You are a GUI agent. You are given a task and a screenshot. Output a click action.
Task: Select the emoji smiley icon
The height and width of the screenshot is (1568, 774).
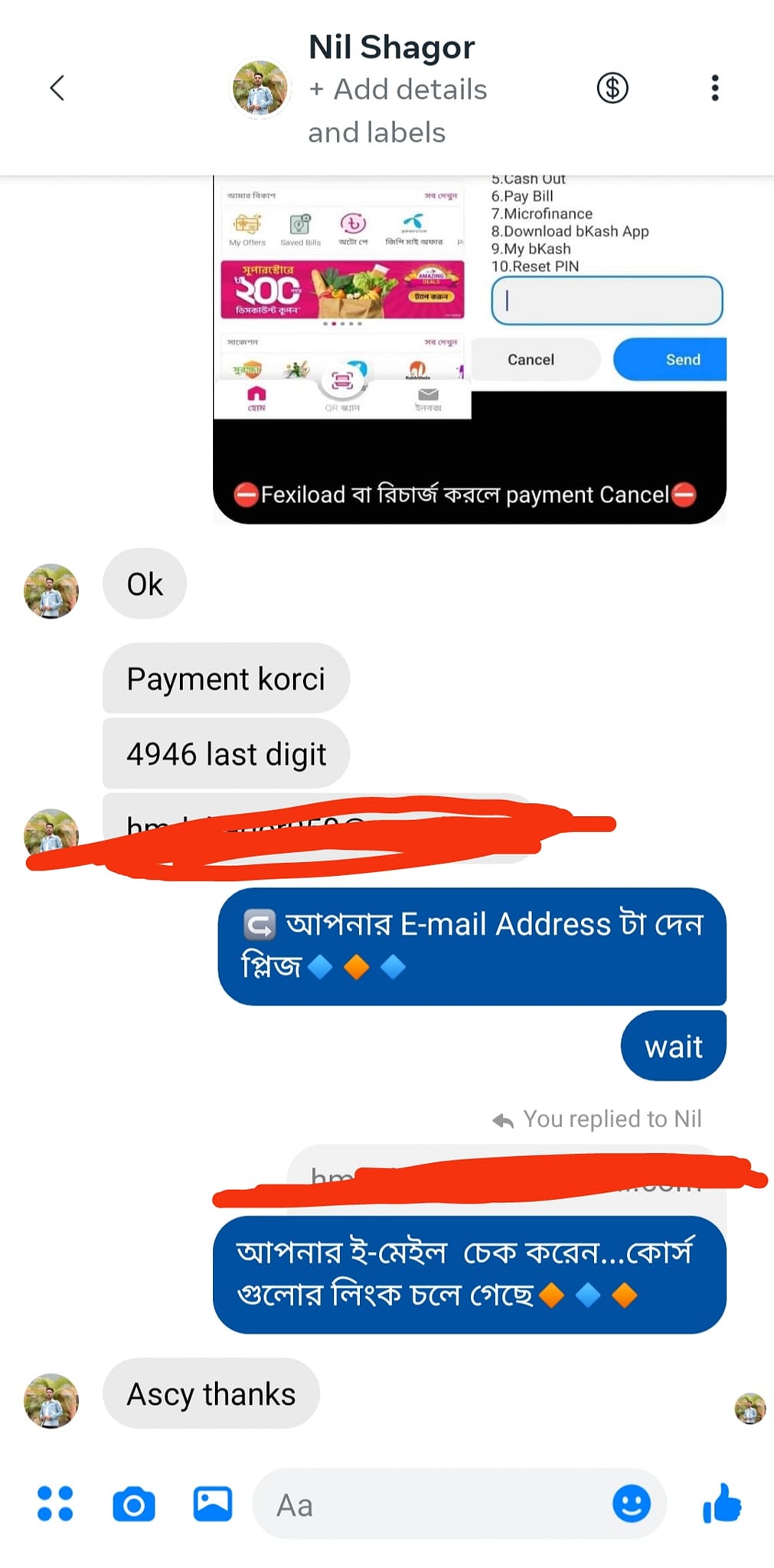click(629, 1504)
